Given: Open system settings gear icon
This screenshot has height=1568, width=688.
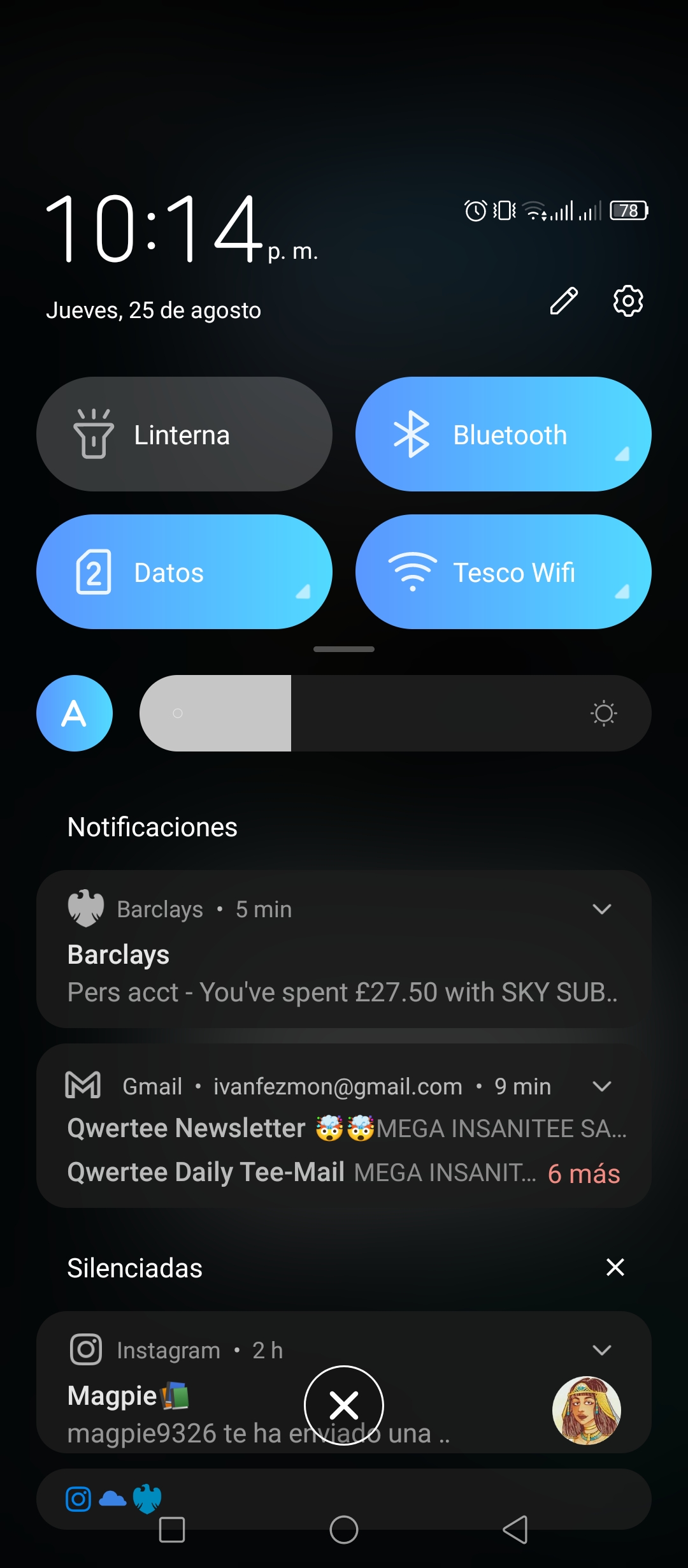Looking at the screenshot, I should (x=628, y=301).
